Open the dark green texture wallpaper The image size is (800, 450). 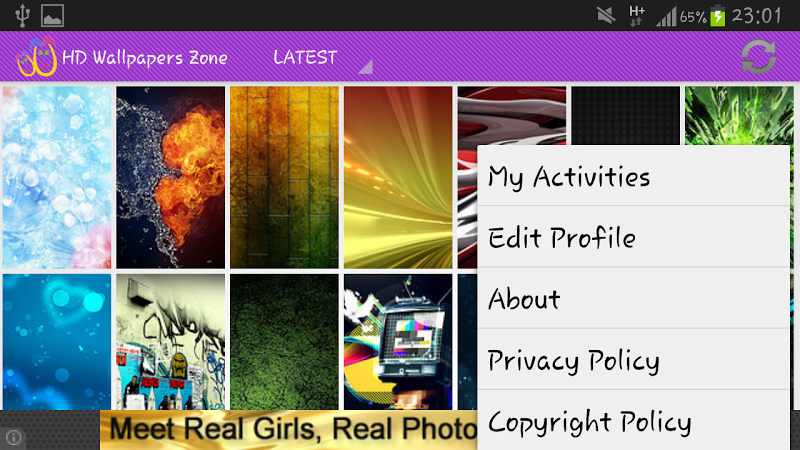click(285, 340)
